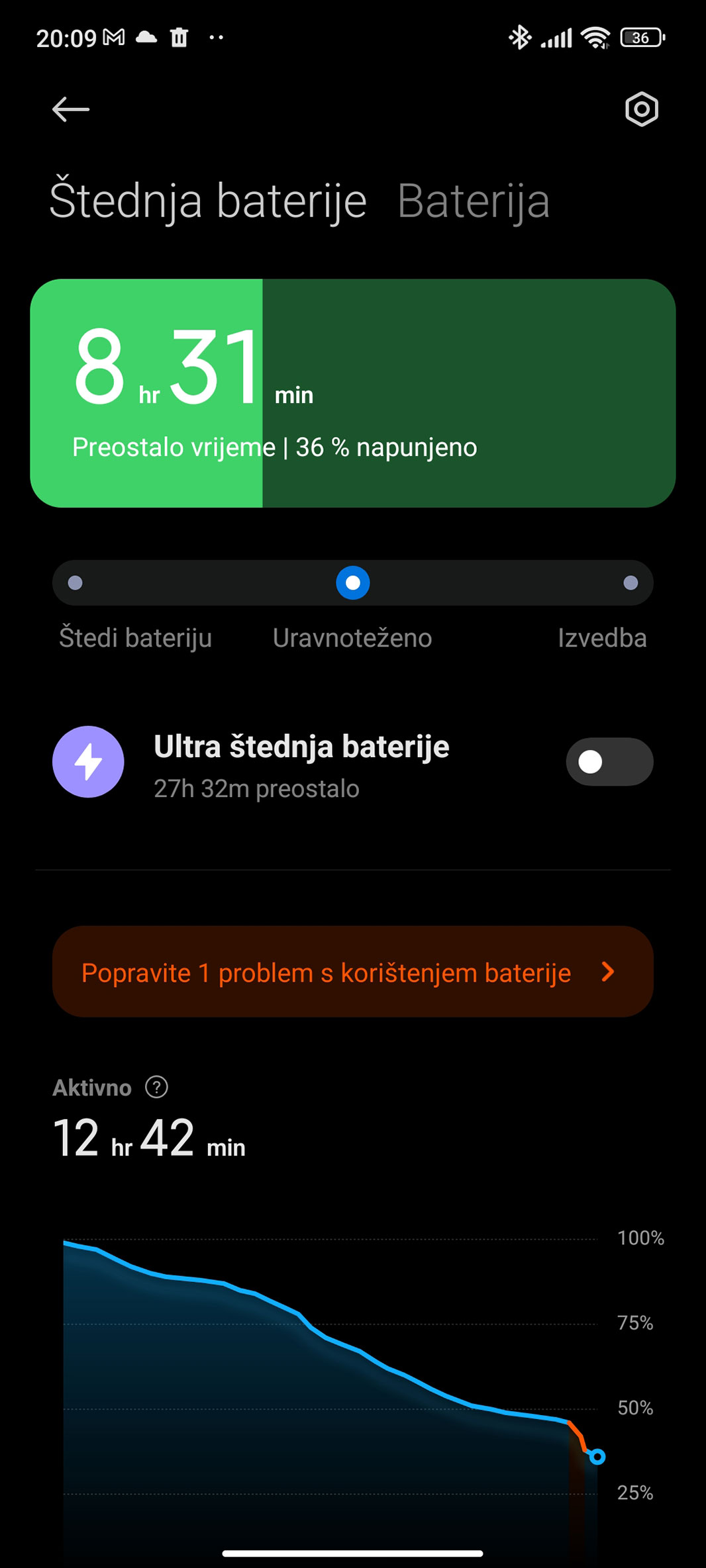The image size is (706, 1568).
Task: Tap the help icon next to Aktivno
Action: [156, 1087]
